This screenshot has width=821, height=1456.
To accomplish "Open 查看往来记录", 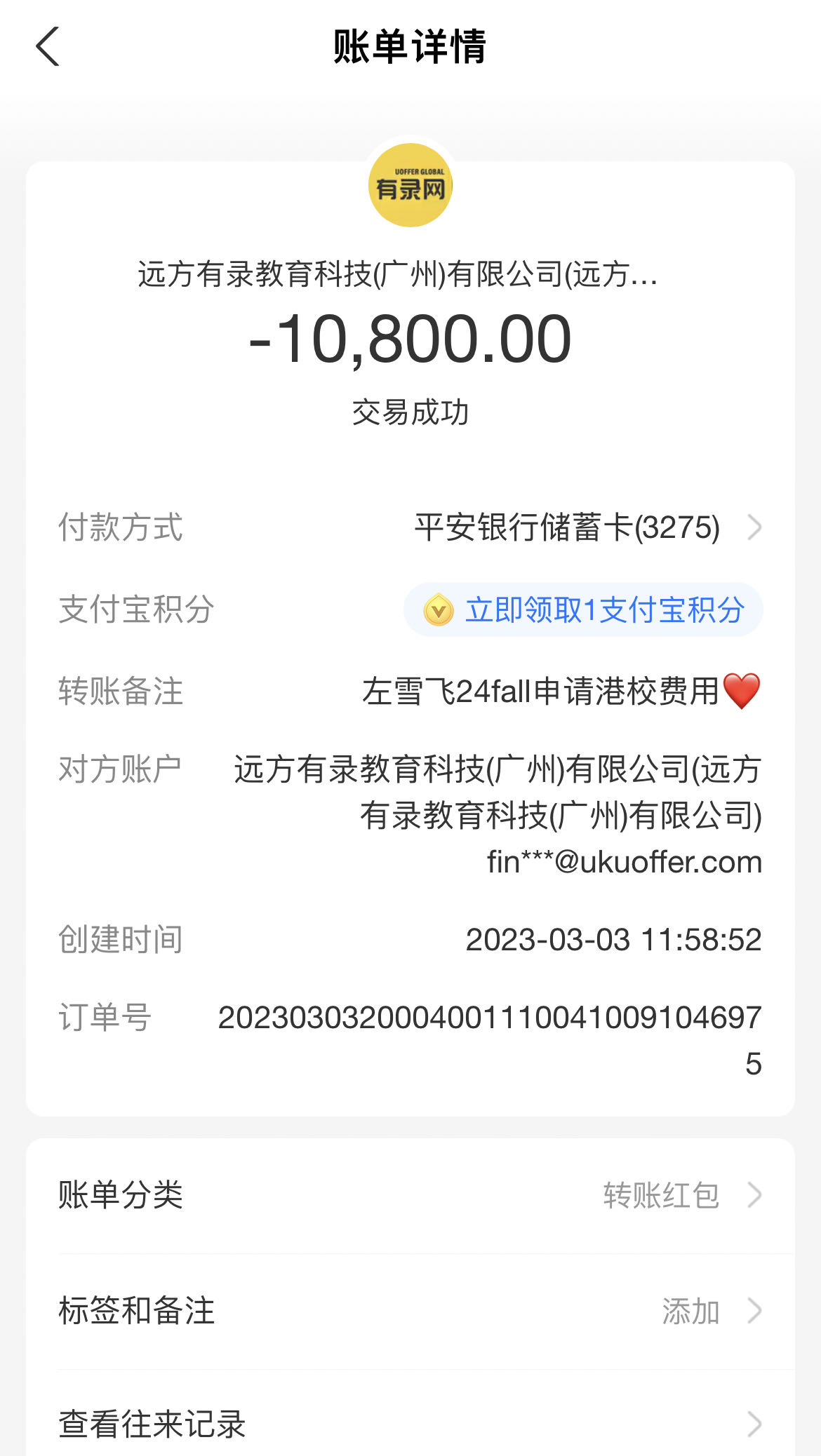I will coord(410,1424).
